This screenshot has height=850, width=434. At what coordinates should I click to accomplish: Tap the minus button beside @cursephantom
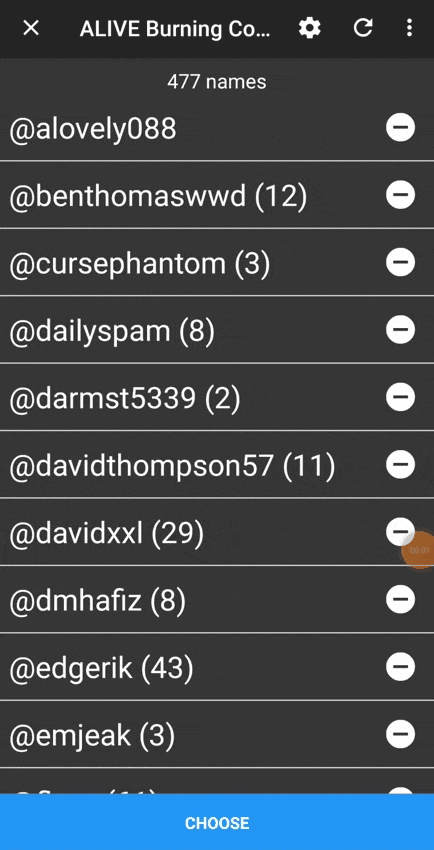coord(400,262)
